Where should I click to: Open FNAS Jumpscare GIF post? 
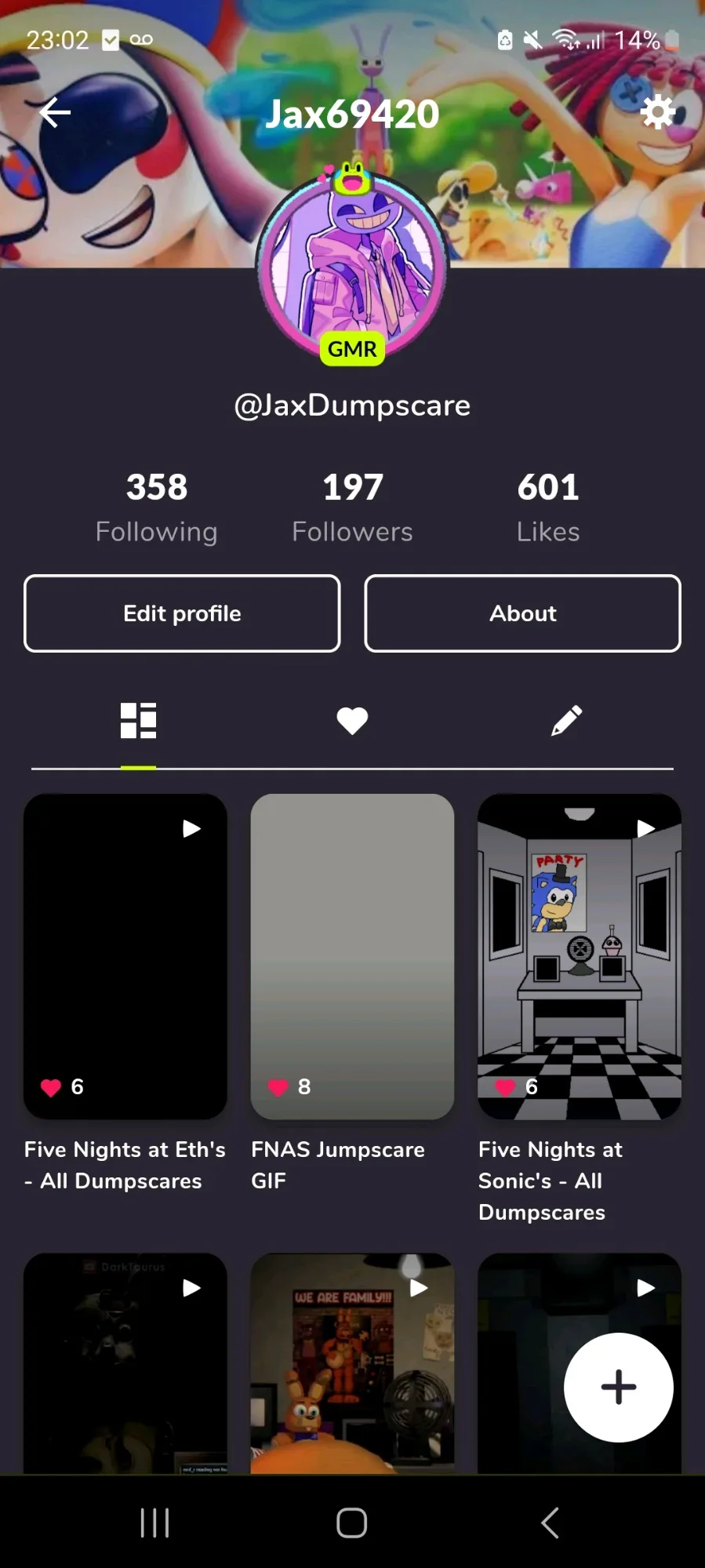[352, 956]
